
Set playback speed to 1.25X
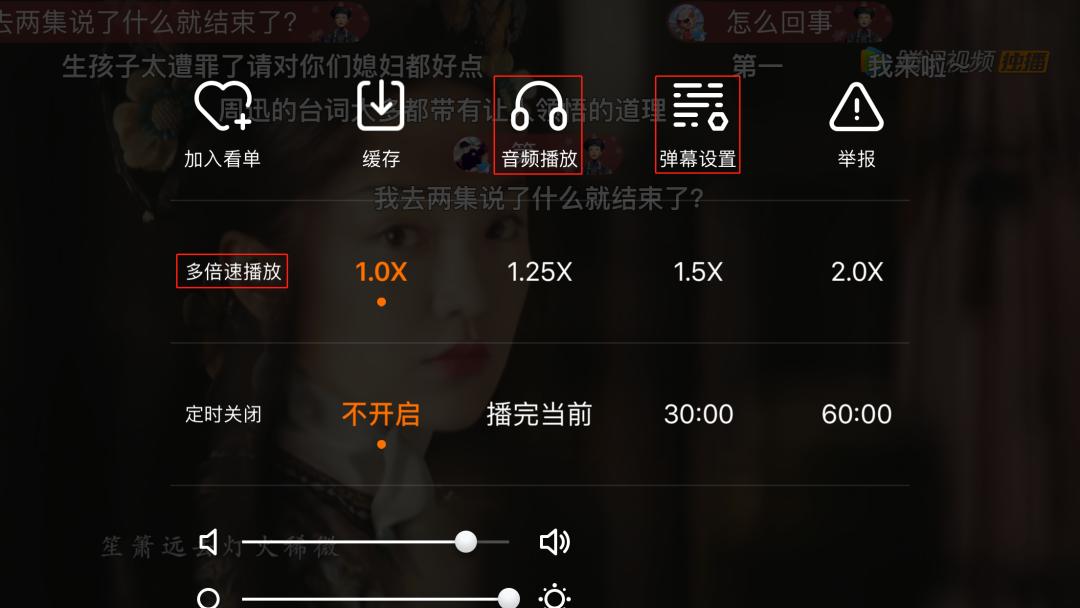point(539,272)
